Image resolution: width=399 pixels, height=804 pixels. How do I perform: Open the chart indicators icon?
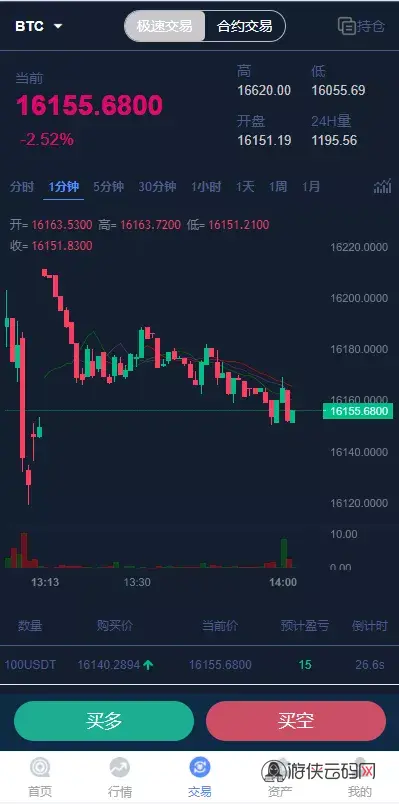point(382,186)
